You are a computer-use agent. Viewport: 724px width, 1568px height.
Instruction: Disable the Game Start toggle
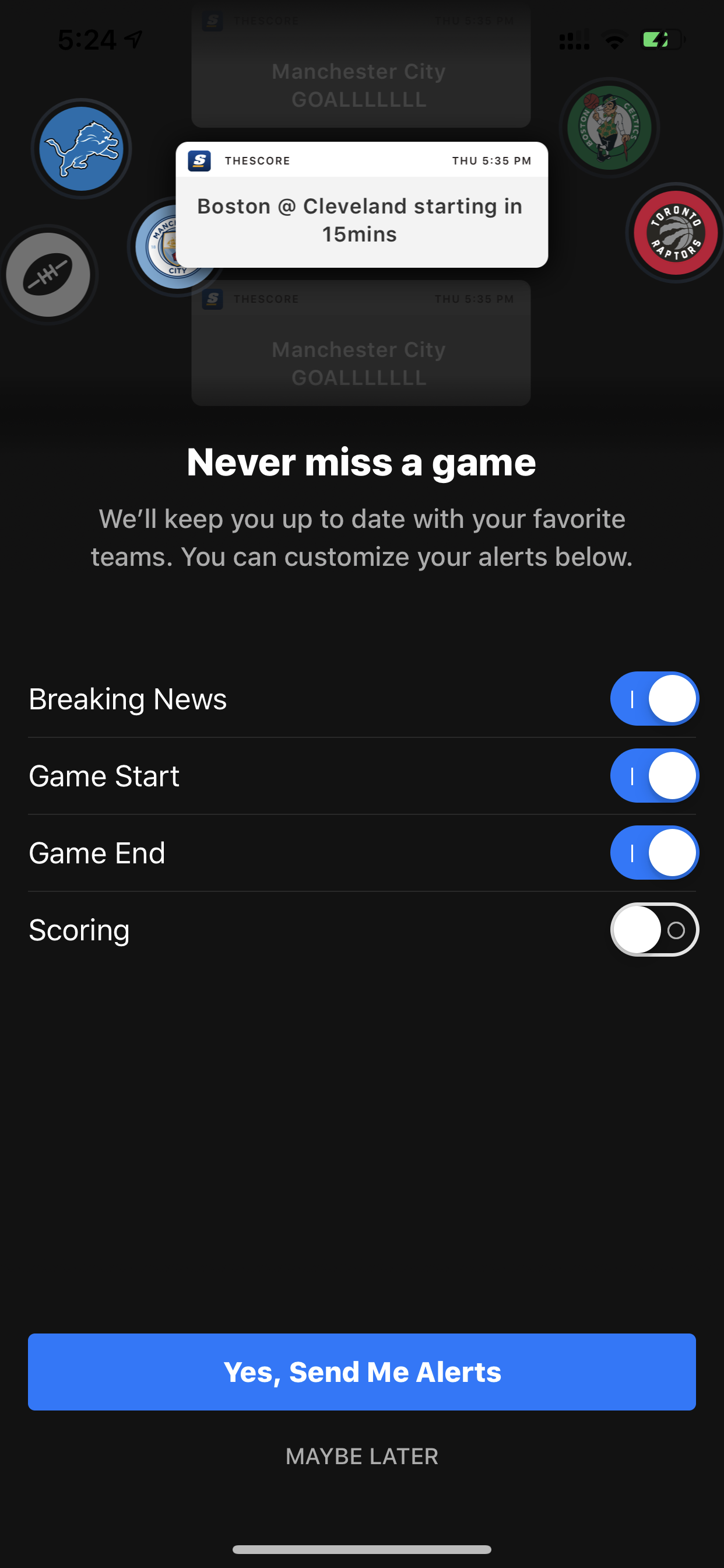[654, 775]
